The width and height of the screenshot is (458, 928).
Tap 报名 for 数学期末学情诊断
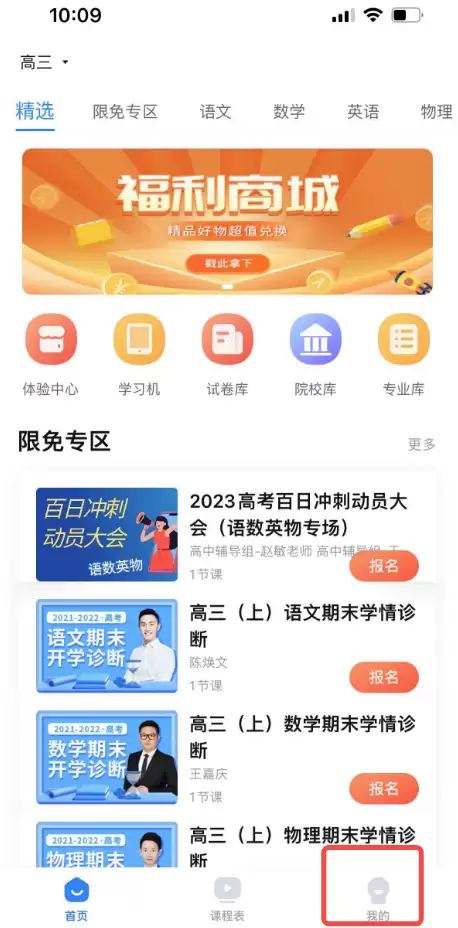click(384, 788)
